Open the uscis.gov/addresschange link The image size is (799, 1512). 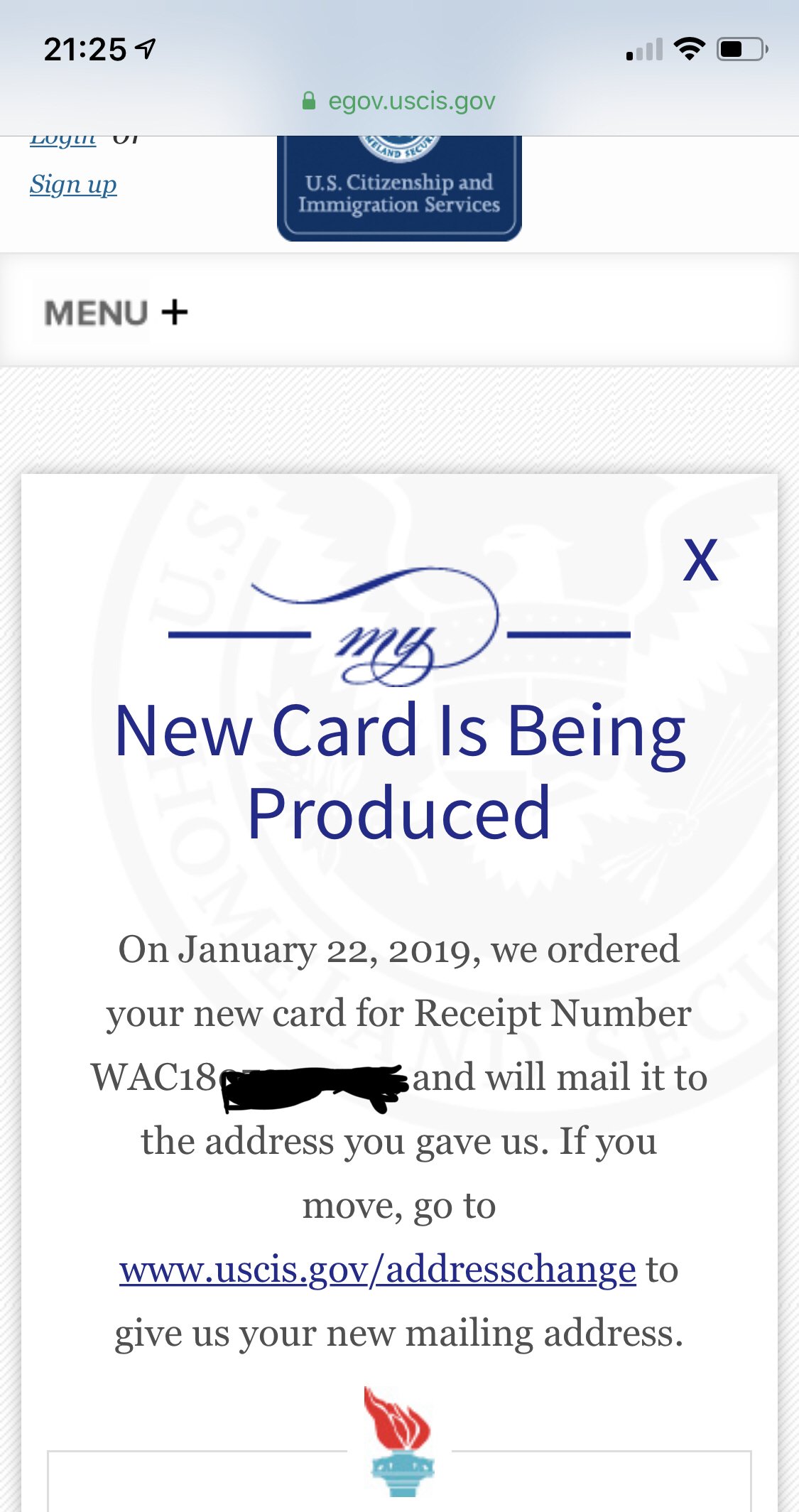pyautogui.click(x=377, y=1270)
